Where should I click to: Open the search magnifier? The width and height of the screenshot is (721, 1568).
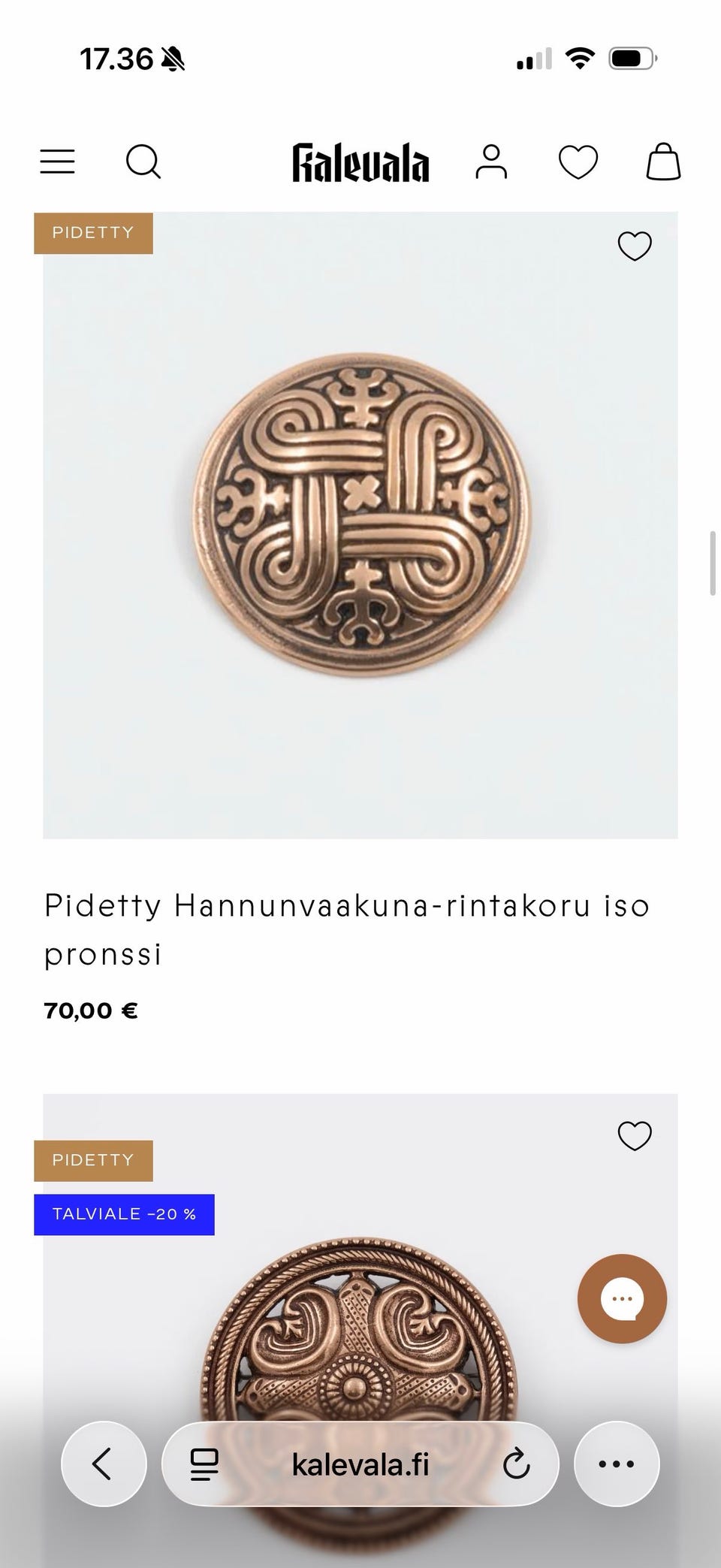143,162
